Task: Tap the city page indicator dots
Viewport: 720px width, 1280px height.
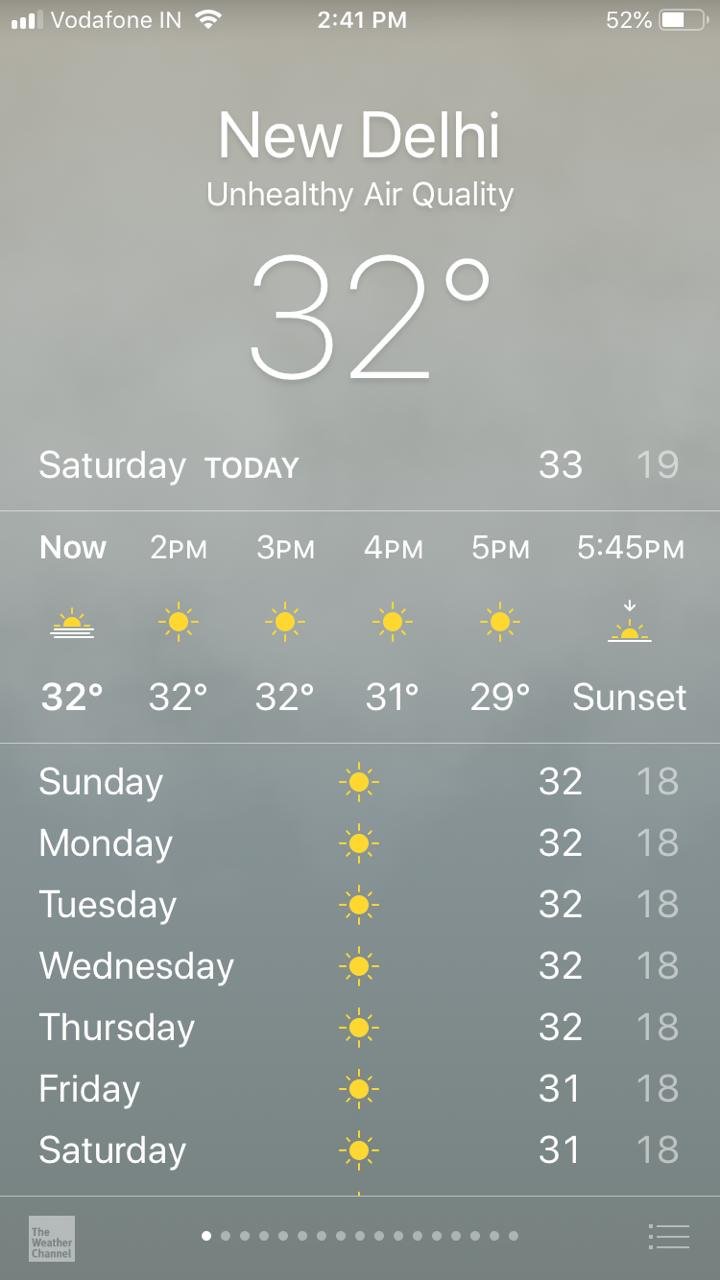Action: [360, 1236]
